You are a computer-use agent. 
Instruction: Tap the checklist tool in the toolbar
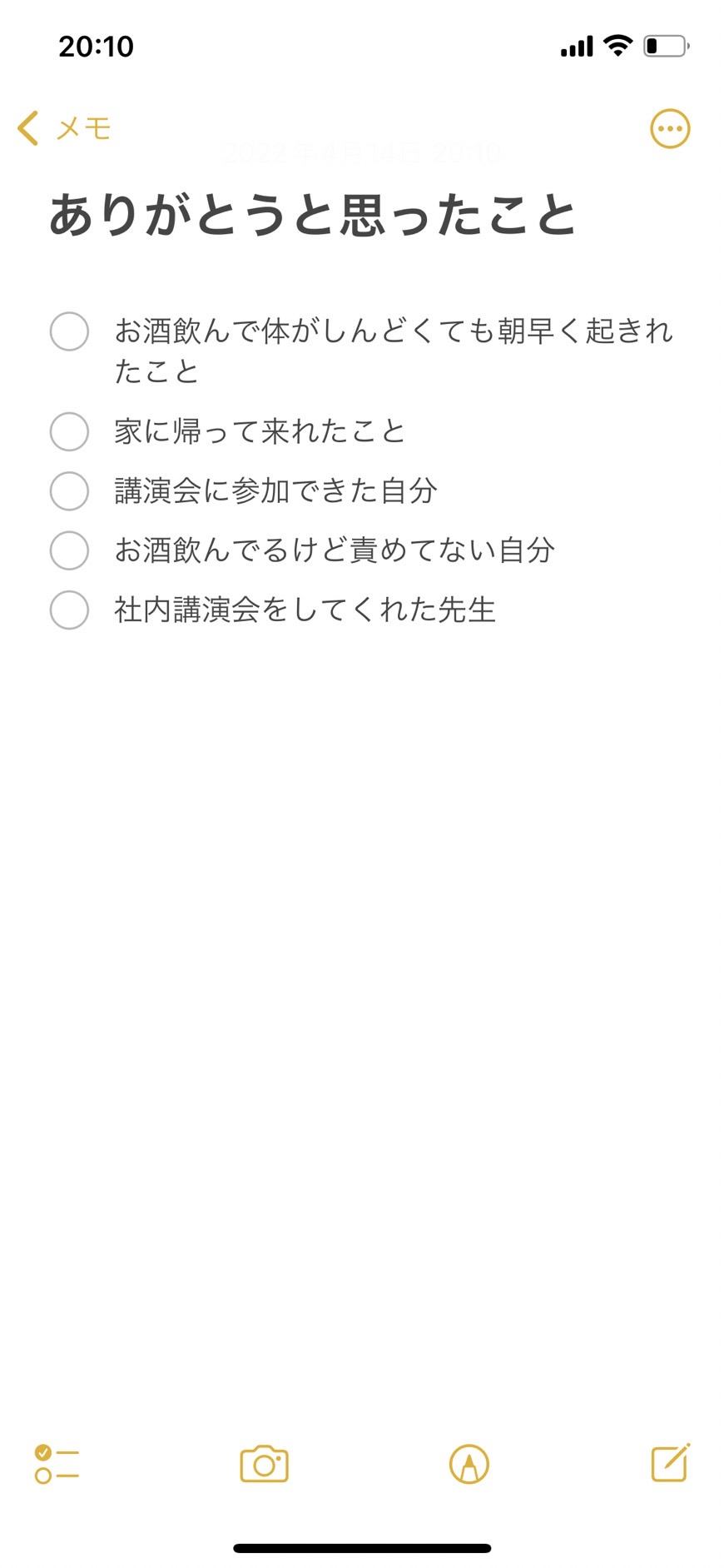click(x=57, y=1464)
